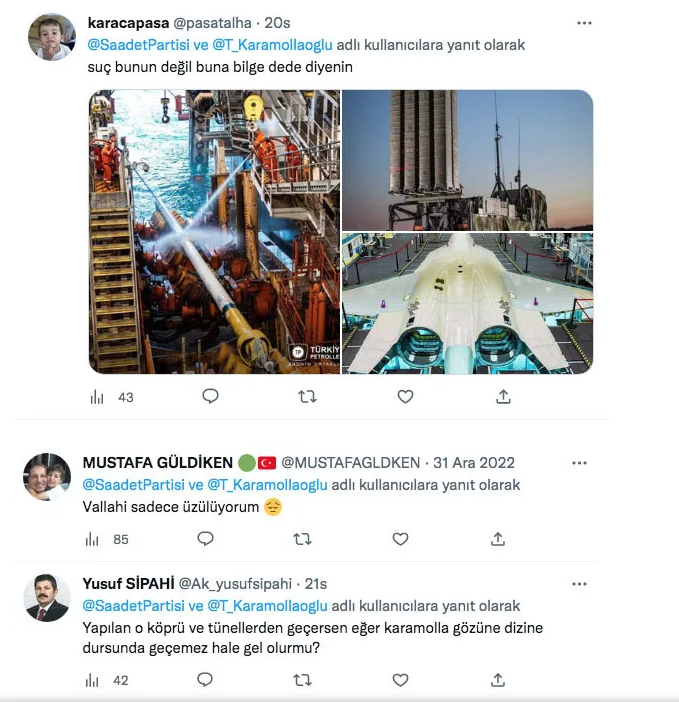Open the fighter jet photo in karacapasa's tweet
This screenshot has width=679, height=702.
point(467,304)
